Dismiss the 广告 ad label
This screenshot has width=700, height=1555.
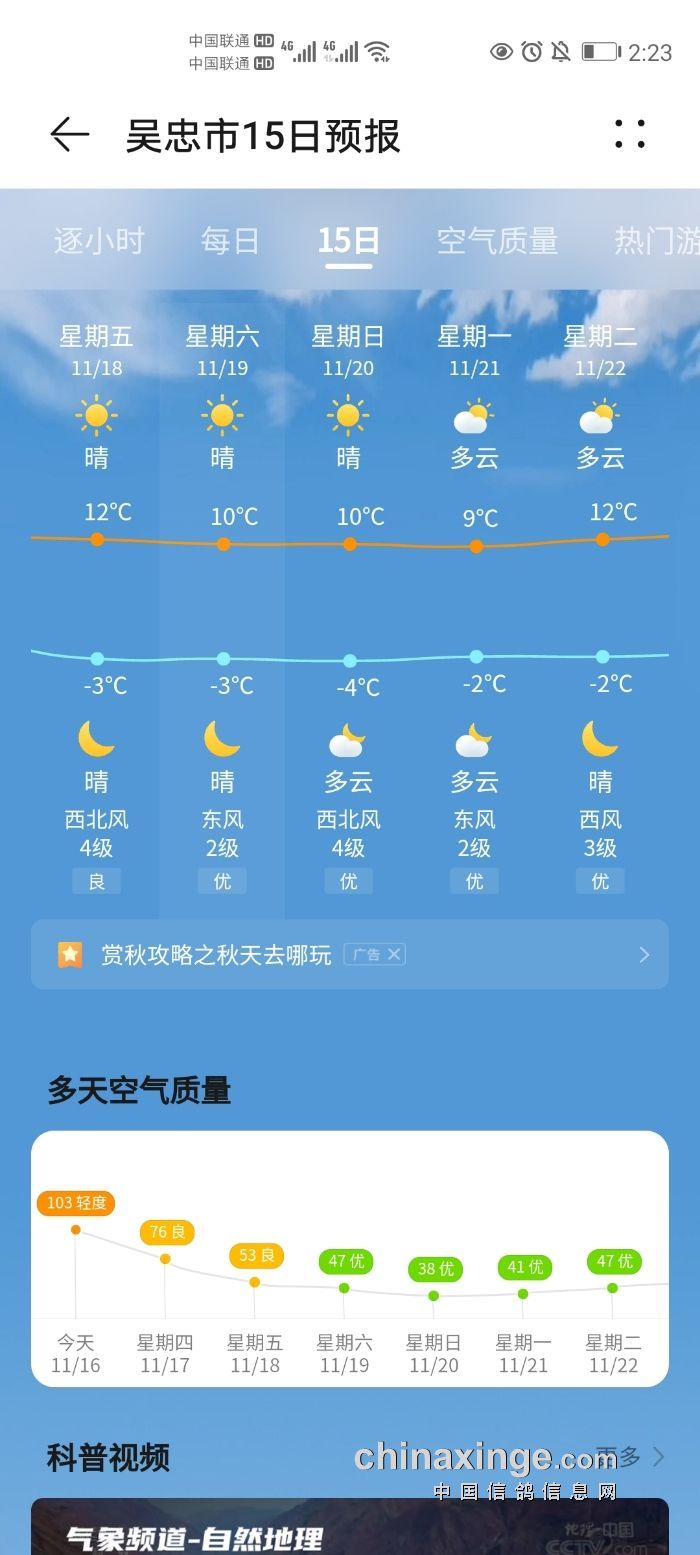tap(394, 954)
